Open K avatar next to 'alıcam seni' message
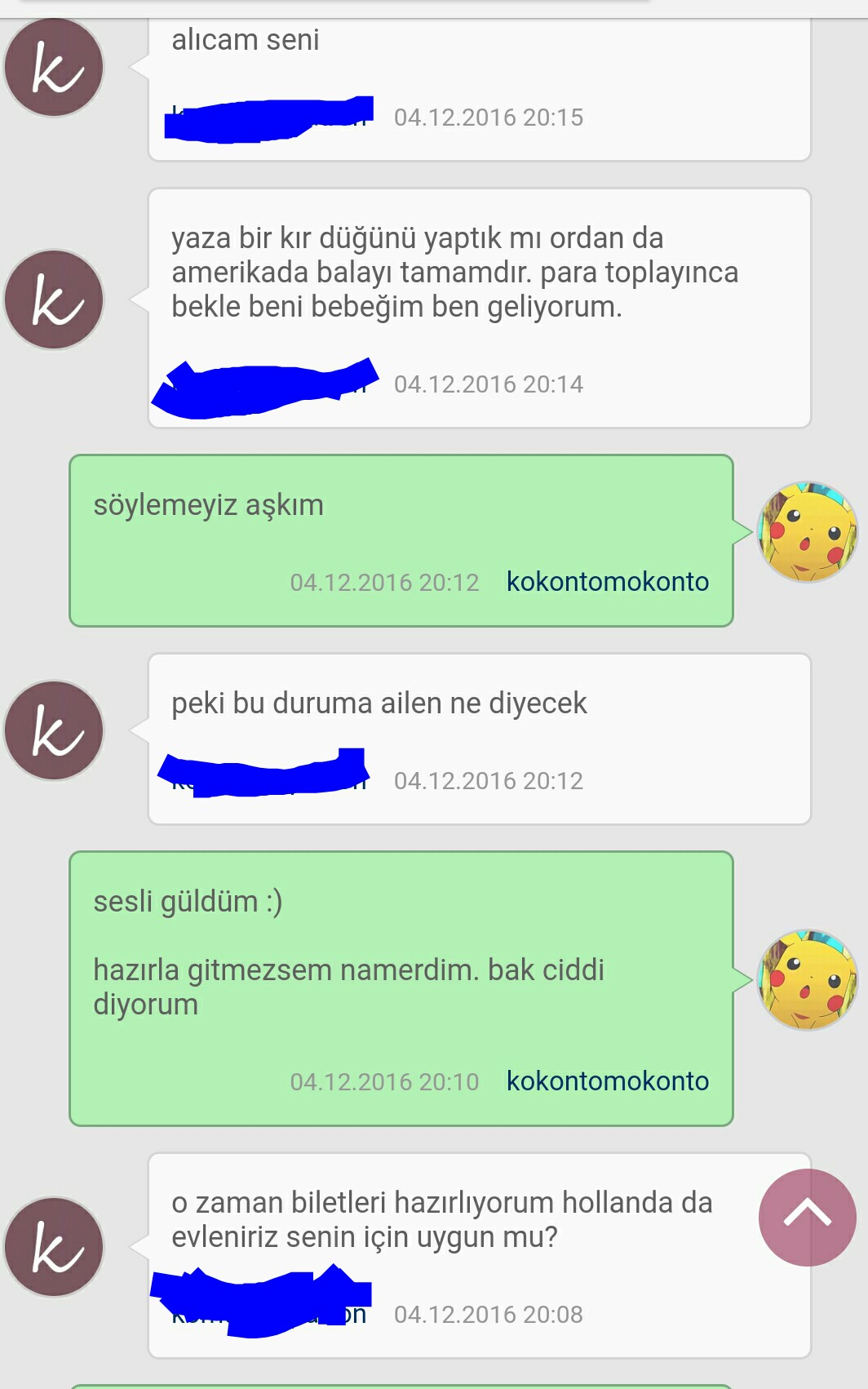Image resolution: width=868 pixels, height=1389 pixels. (x=54, y=68)
